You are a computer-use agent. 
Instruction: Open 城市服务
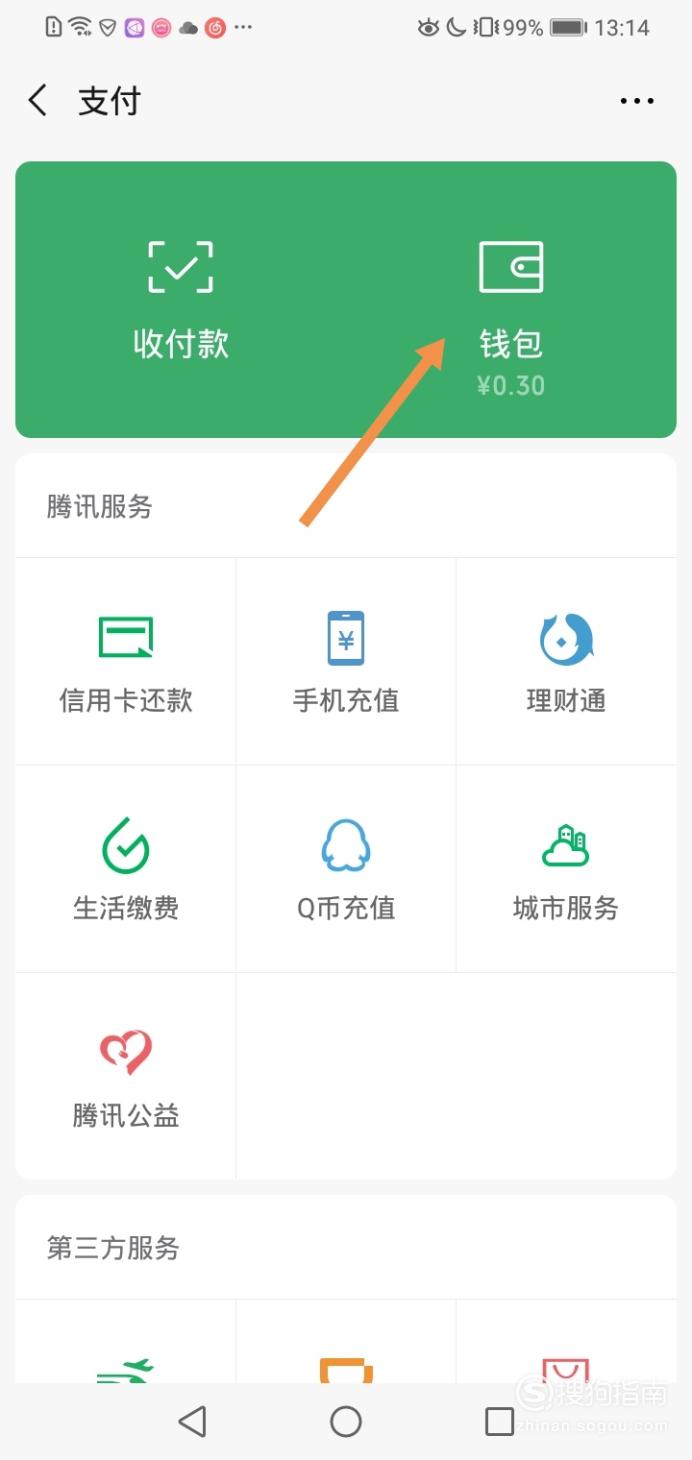(x=566, y=869)
